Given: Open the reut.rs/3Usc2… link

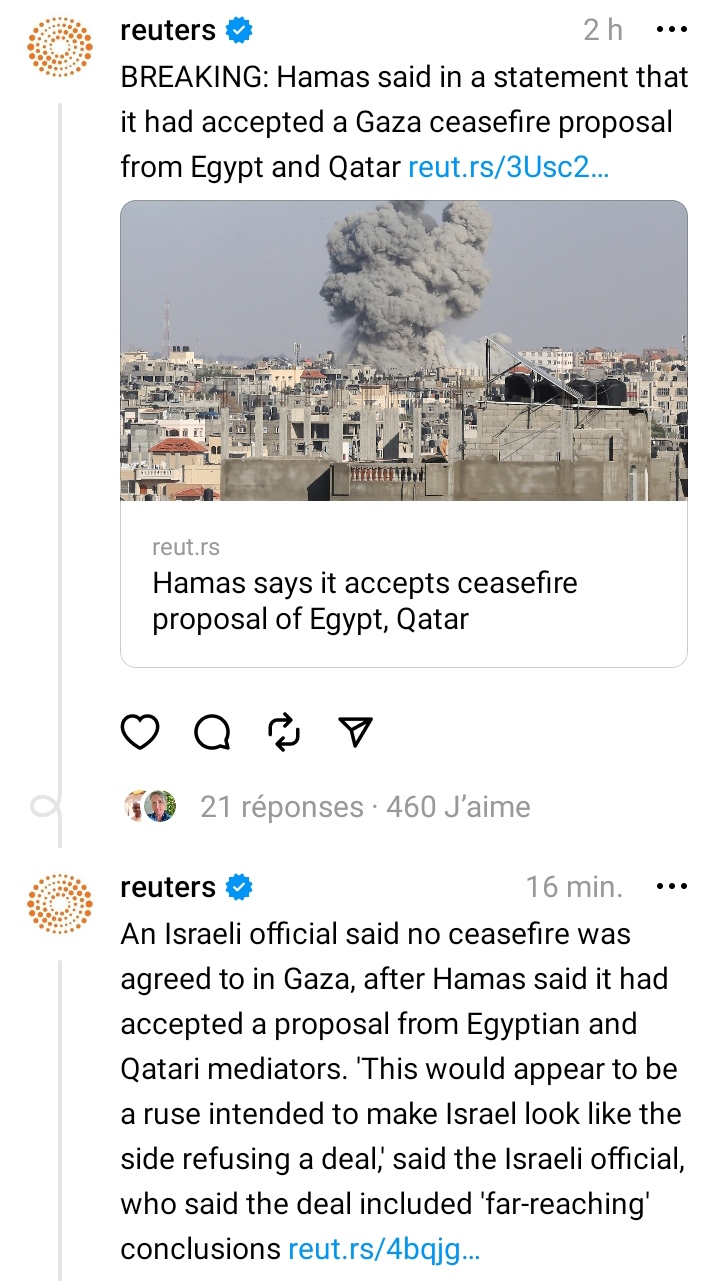Looking at the screenshot, I should coord(508,167).
